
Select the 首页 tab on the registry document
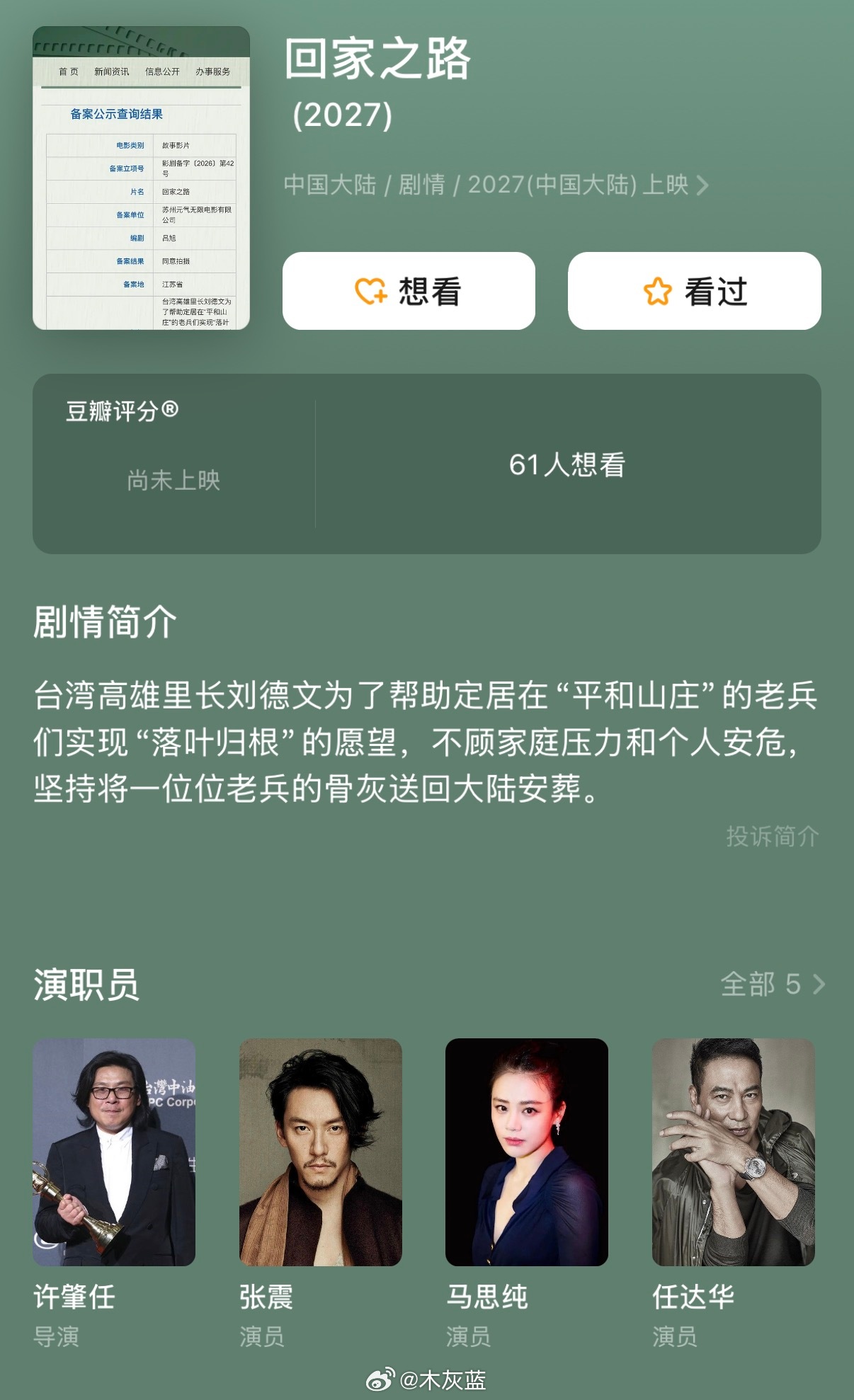67,71
